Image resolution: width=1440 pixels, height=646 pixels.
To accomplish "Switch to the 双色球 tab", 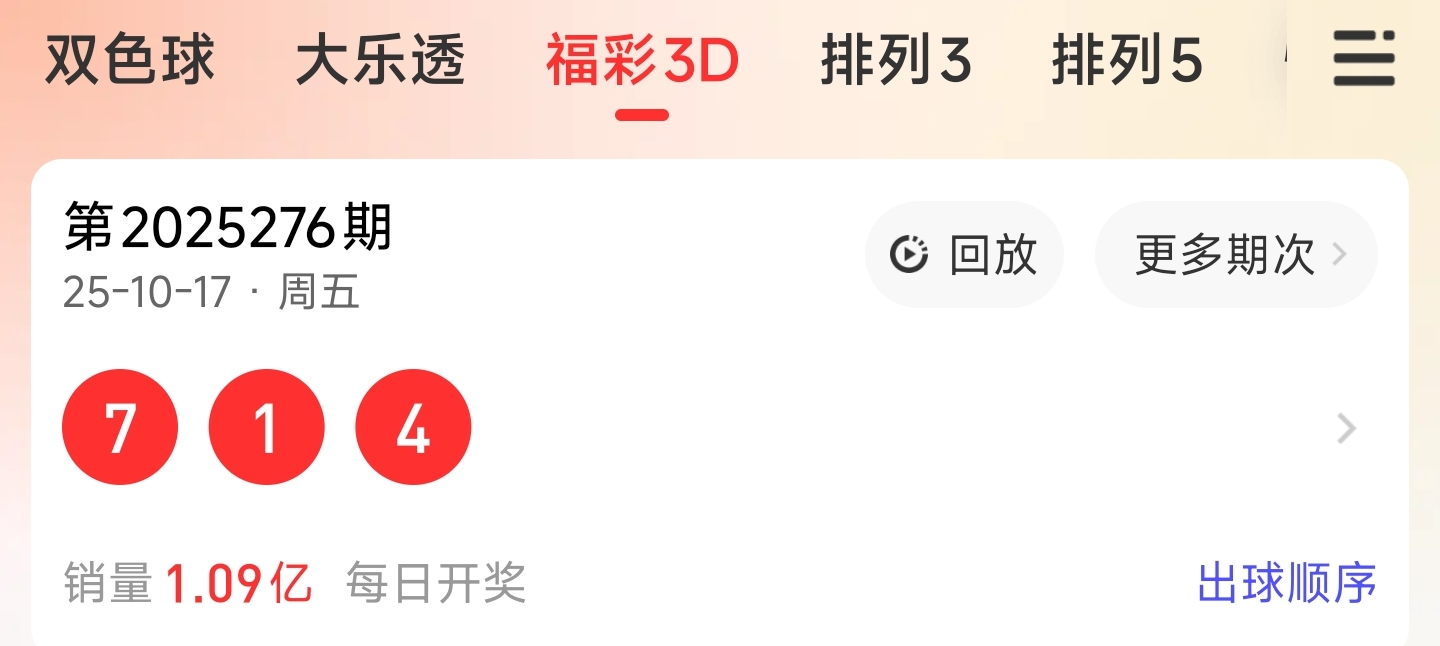I will [130, 60].
